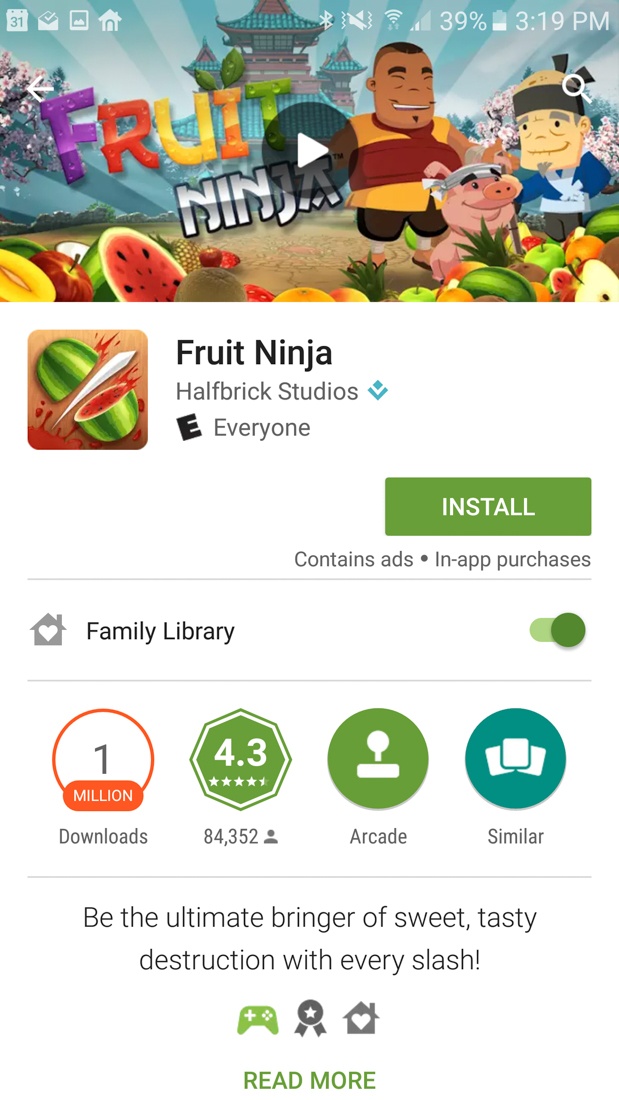Open the Halfbrick Studios developer page
This screenshot has height=1100, width=619.
coord(267,391)
